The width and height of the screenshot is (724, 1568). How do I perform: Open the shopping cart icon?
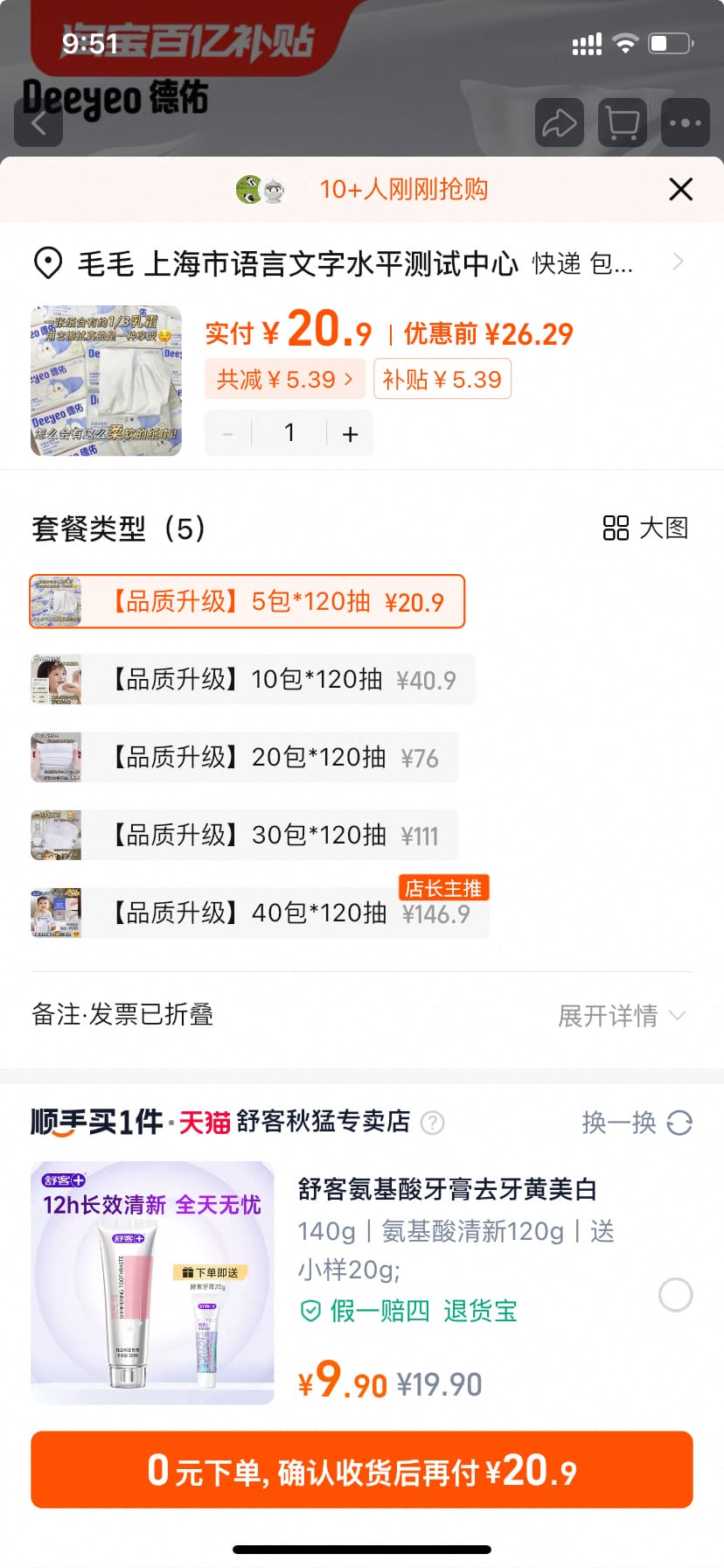pos(621,122)
